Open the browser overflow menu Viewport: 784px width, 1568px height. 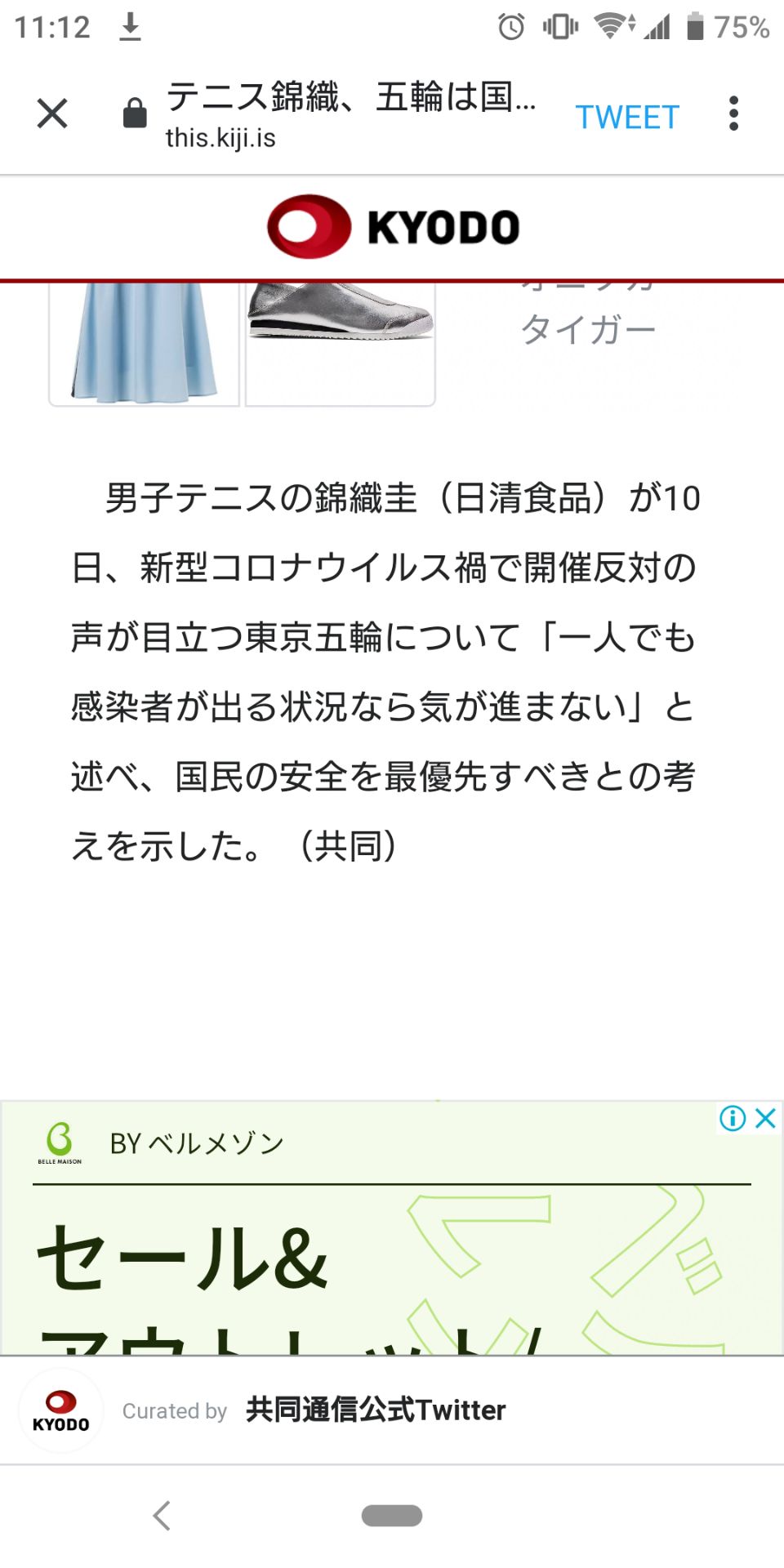pos(734,113)
